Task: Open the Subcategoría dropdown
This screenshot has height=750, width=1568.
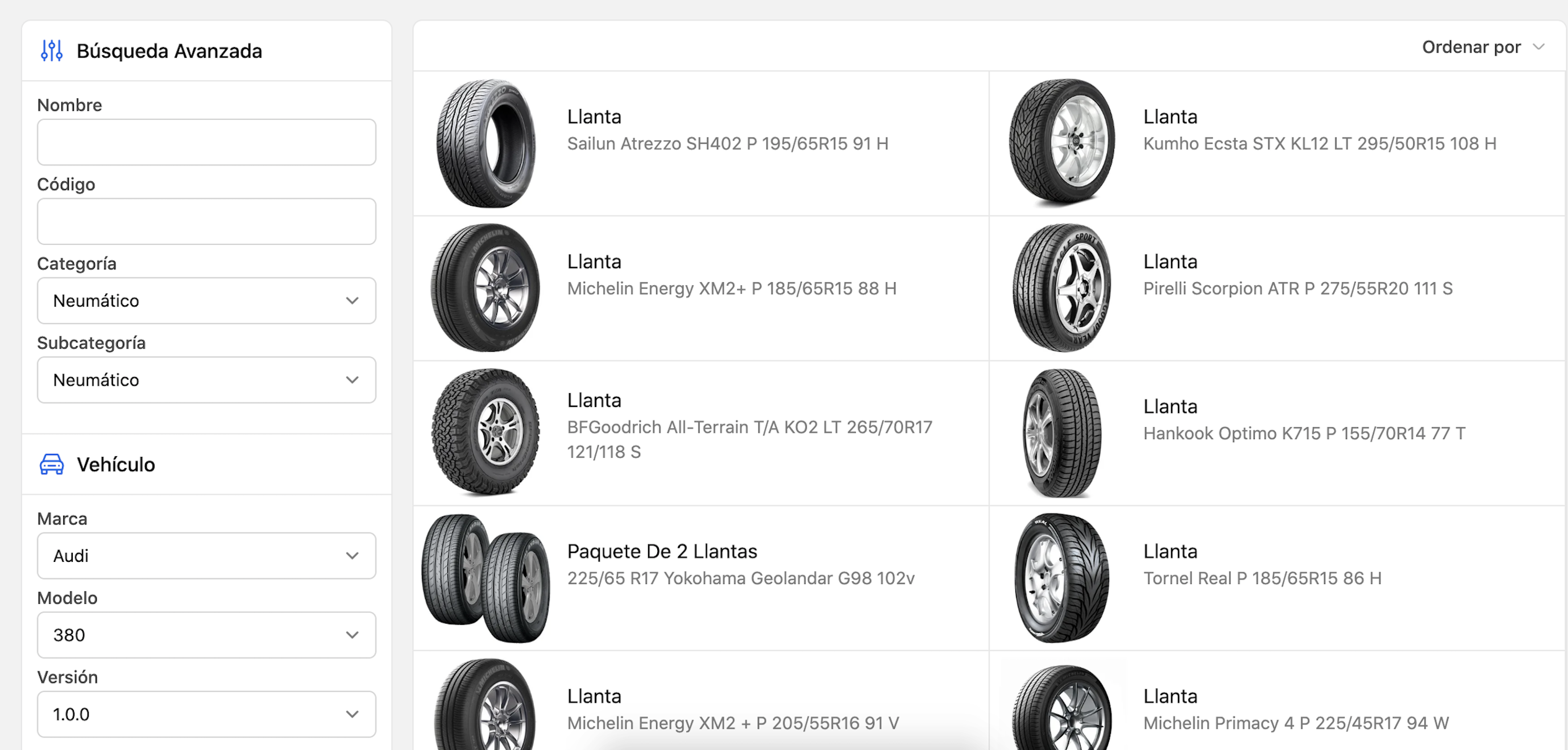Action: [206, 380]
